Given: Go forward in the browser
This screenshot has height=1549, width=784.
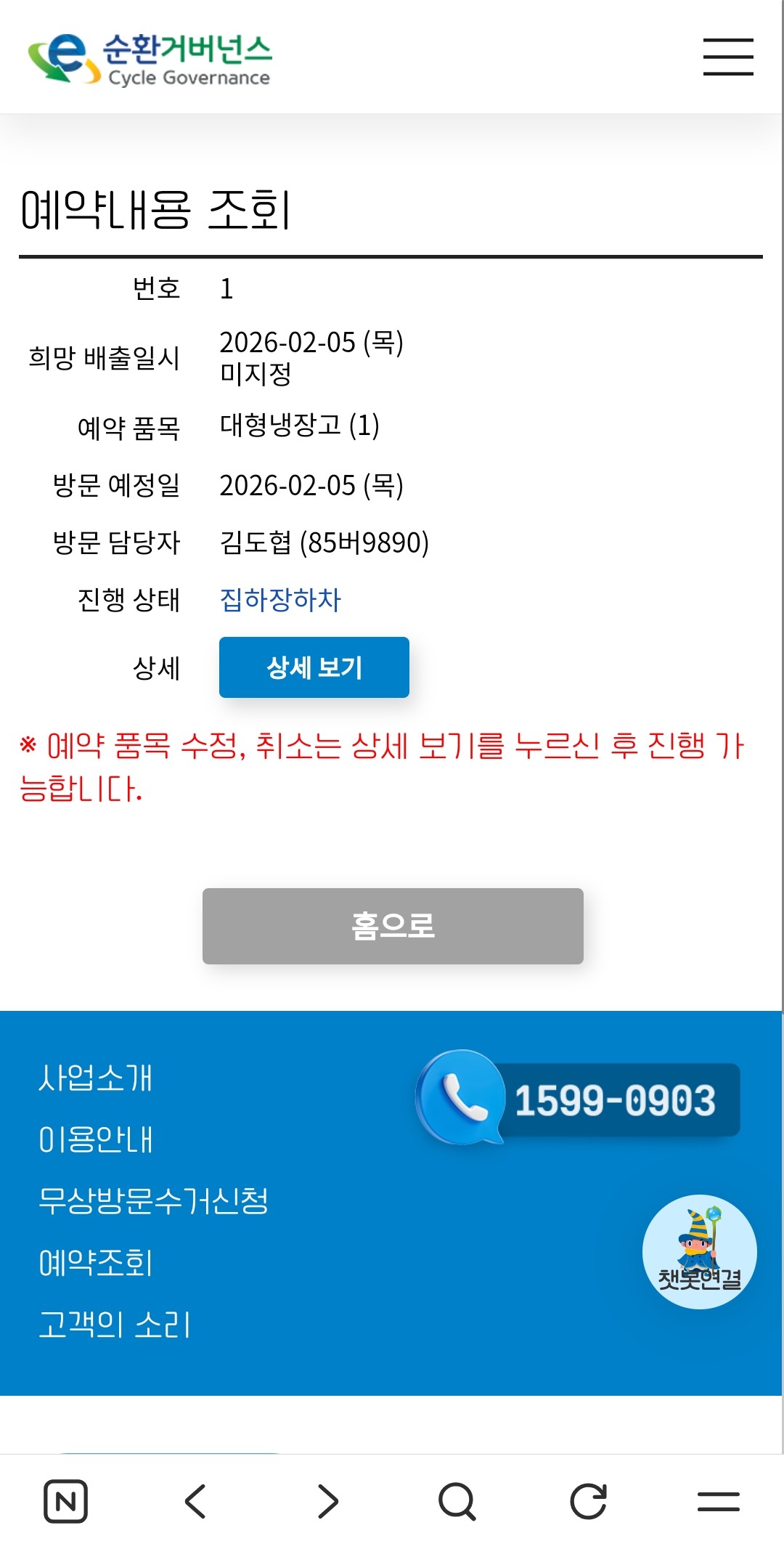Looking at the screenshot, I should 327,1501.
